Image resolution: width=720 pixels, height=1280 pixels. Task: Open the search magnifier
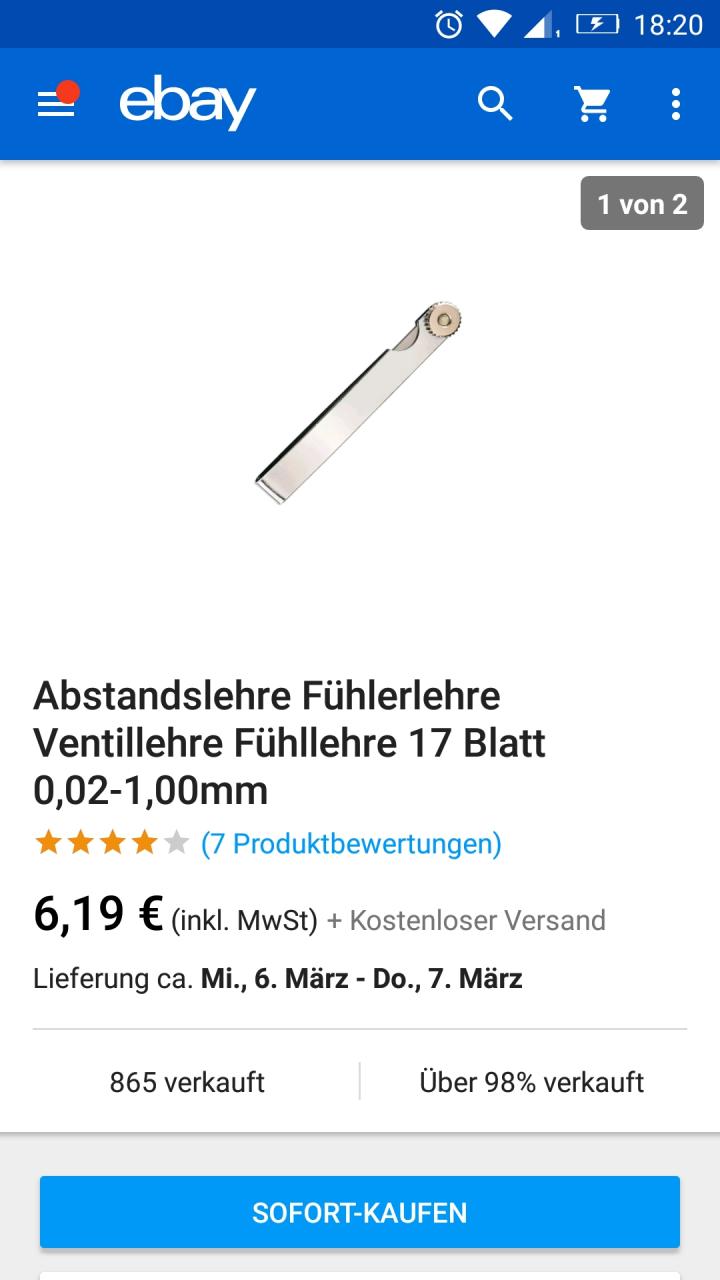(x=495, y=104)
